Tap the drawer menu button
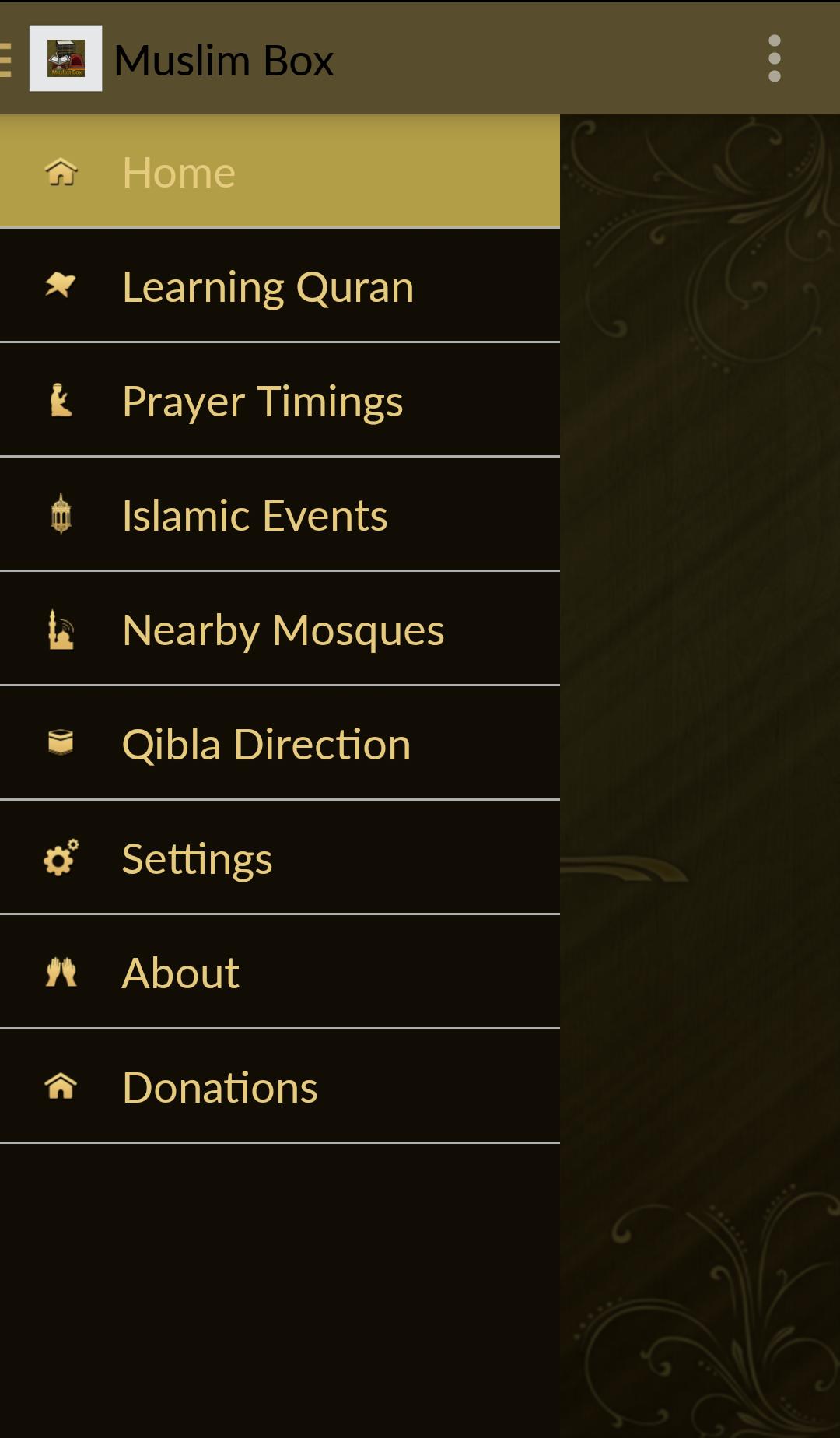Screen dimensions: 840x1438 8,59
